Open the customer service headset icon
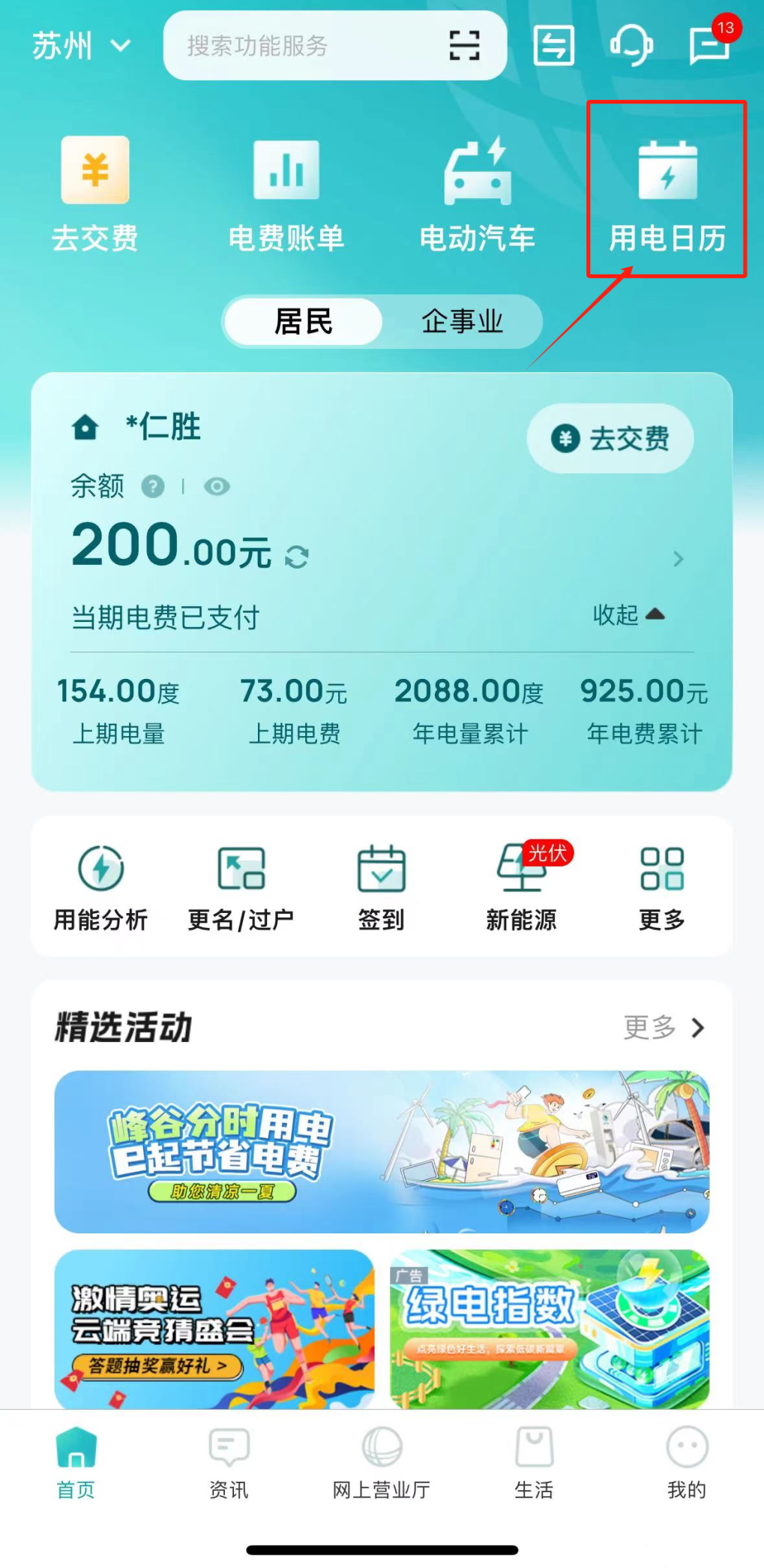 click(631, 46)
